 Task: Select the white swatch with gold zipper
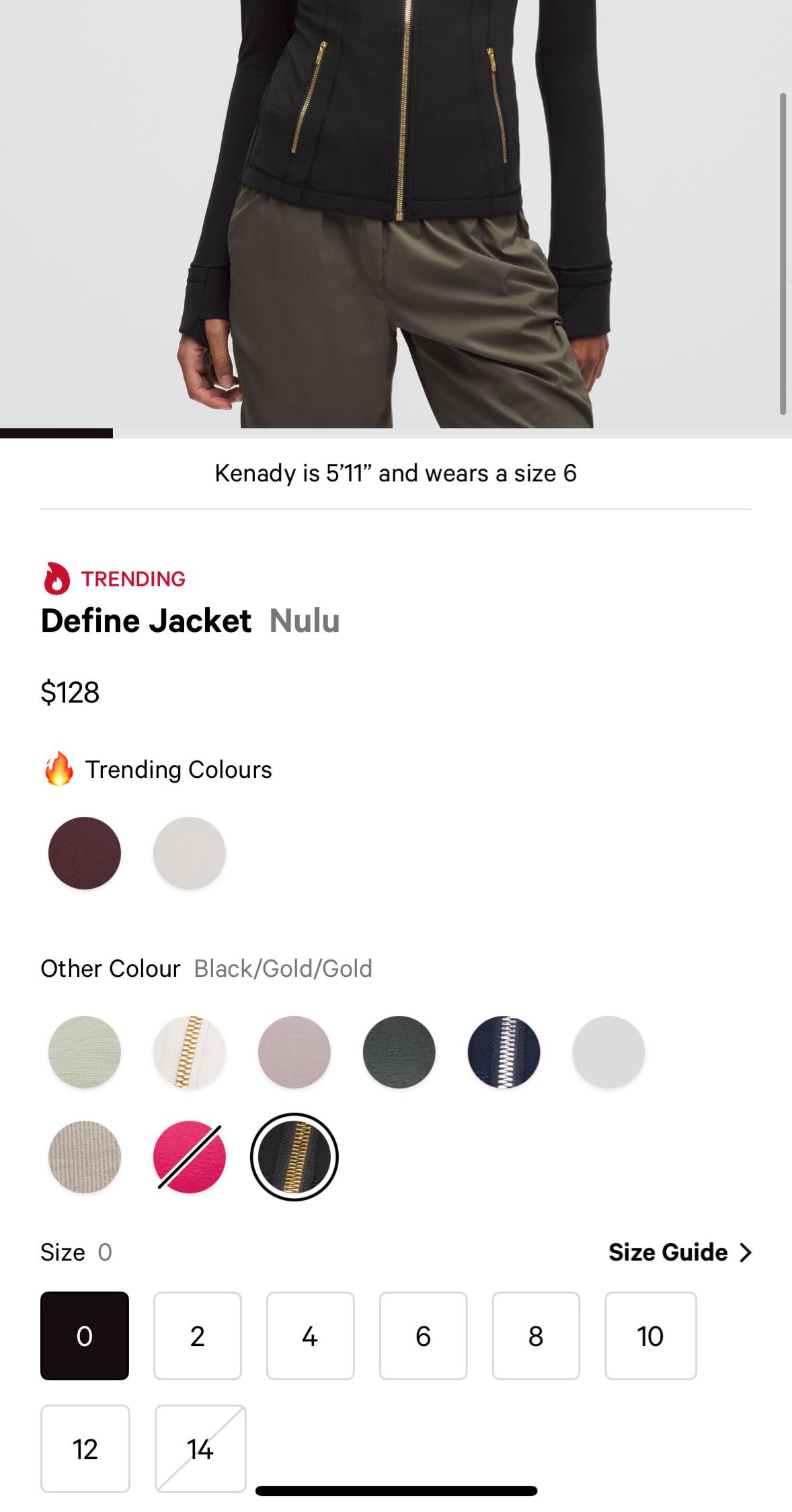(190, 1052)
